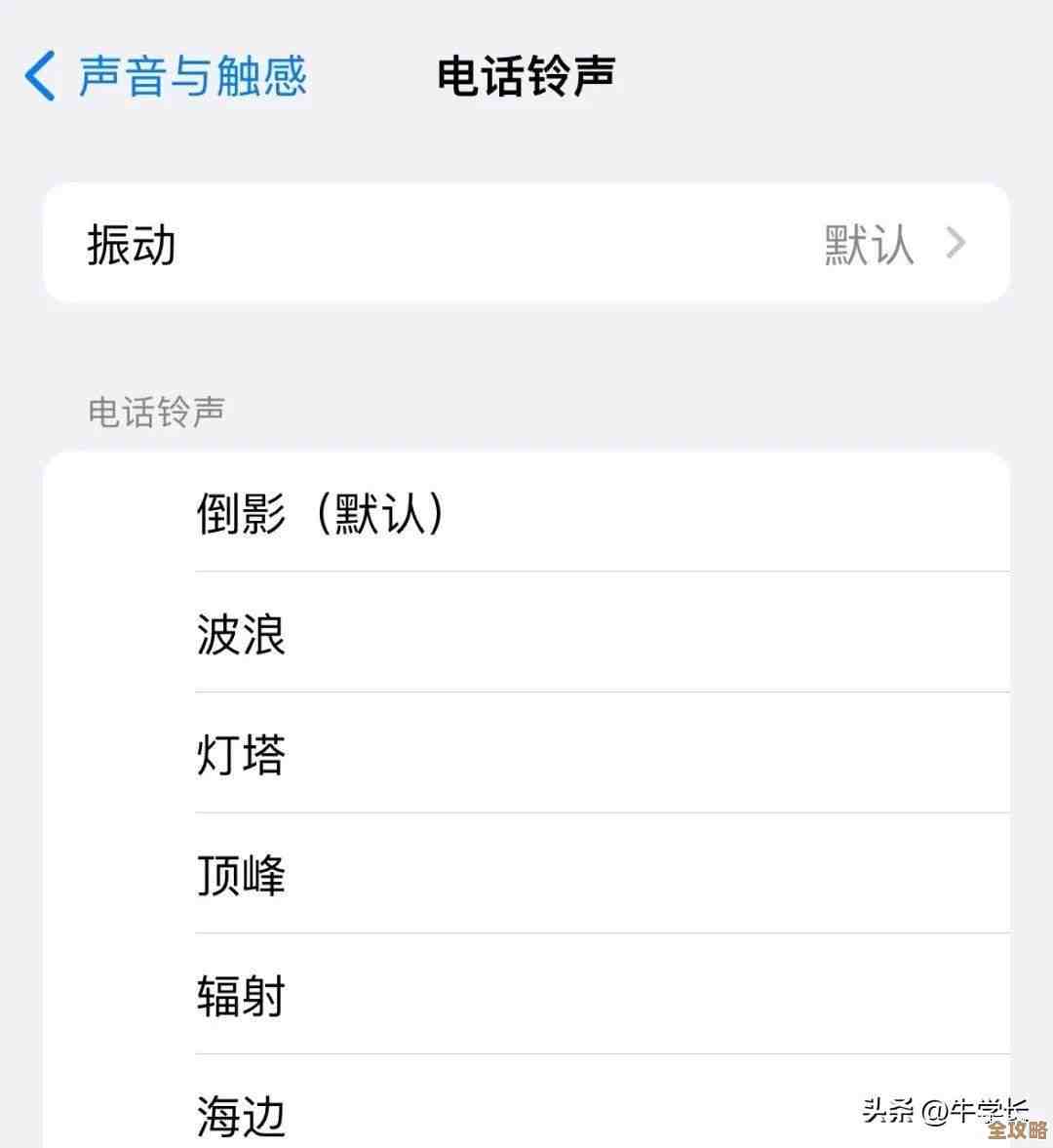The width and height of the screenshot is (1053, 1148).
Task: Tap the disclosure arrow on the 振动 cell
Action: (955, 244)
